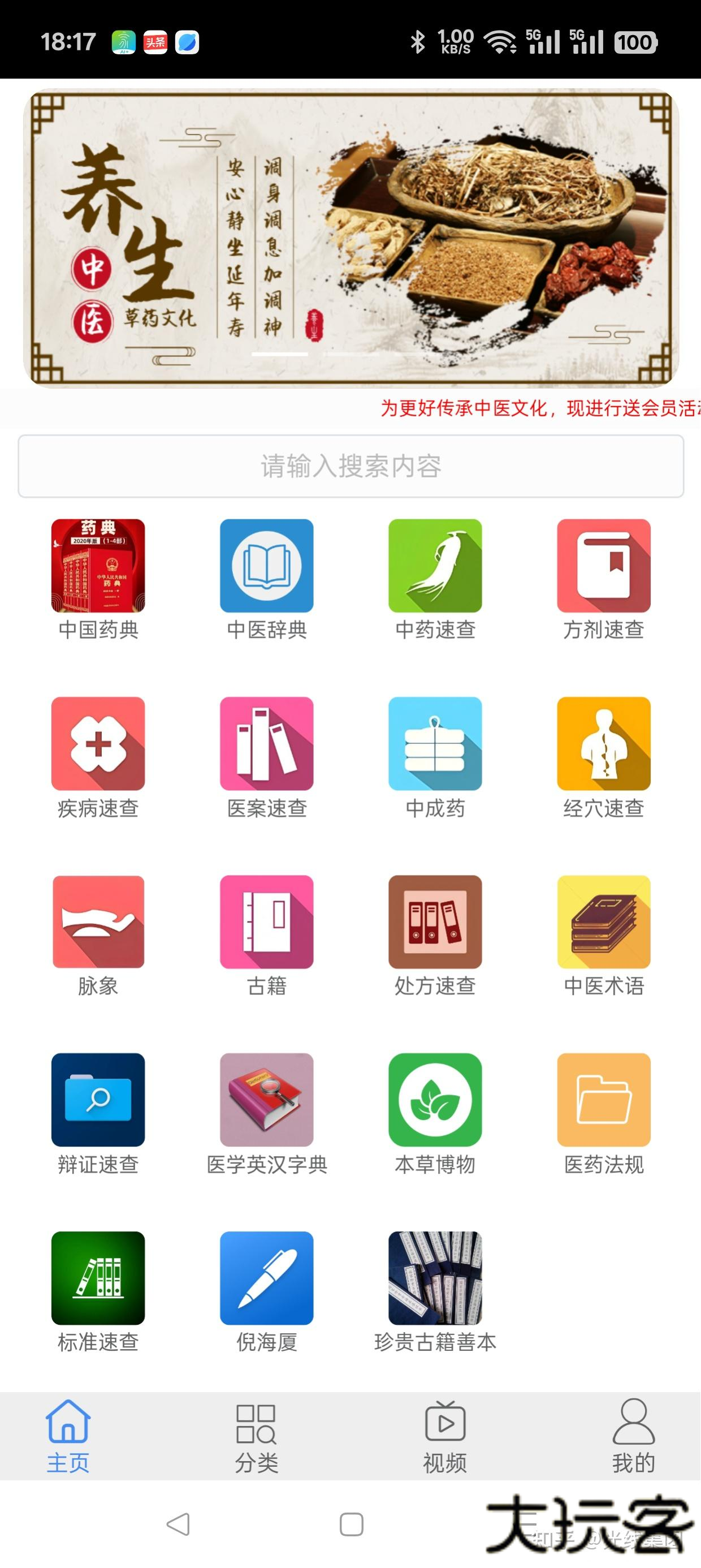
Task: Open 处方速查 prescription lookup
Action: pyautogui.click(x=436, y=922)
